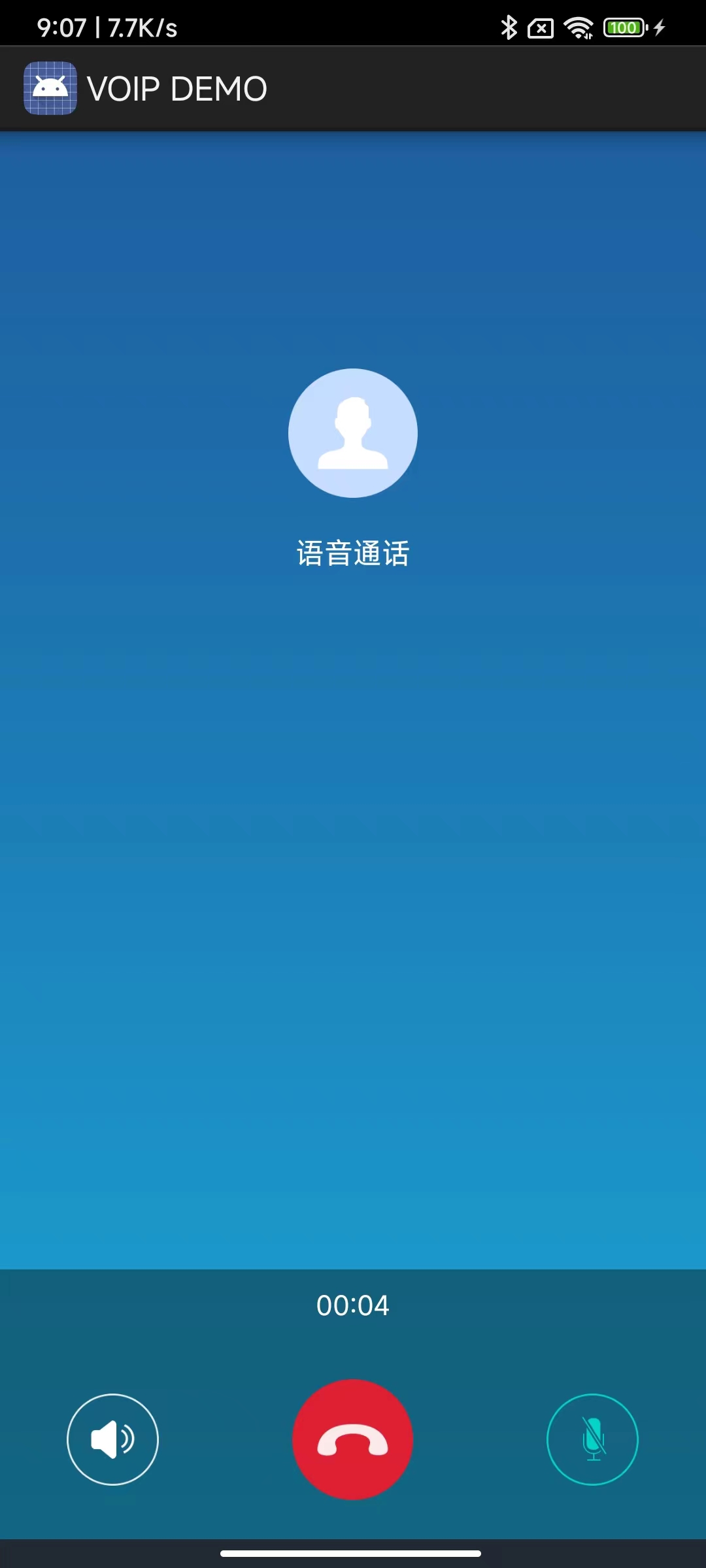
Task: Tap the battery indicator in the status bar
Action: [623, 26]
